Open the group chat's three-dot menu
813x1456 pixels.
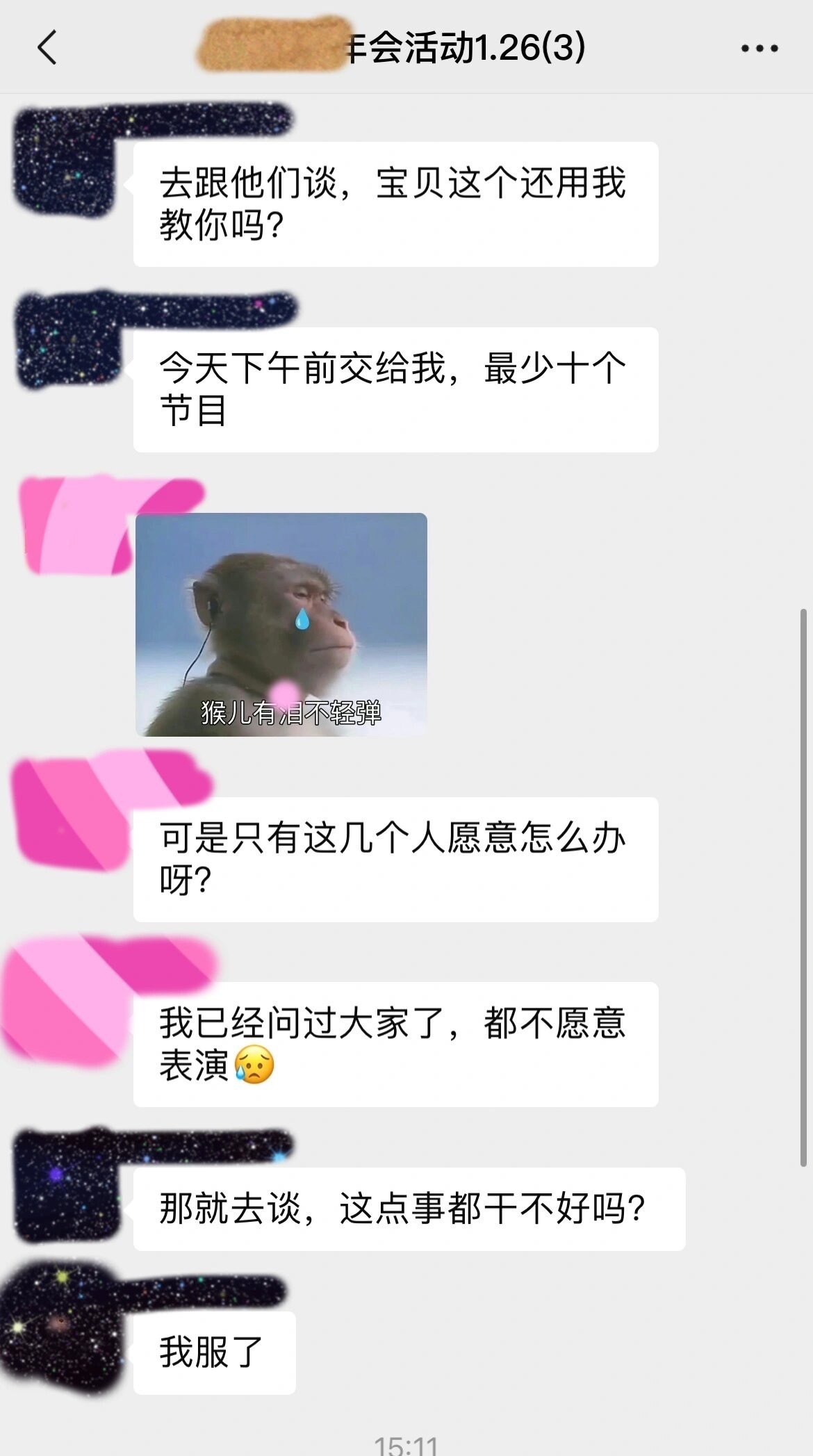point(759,49)
